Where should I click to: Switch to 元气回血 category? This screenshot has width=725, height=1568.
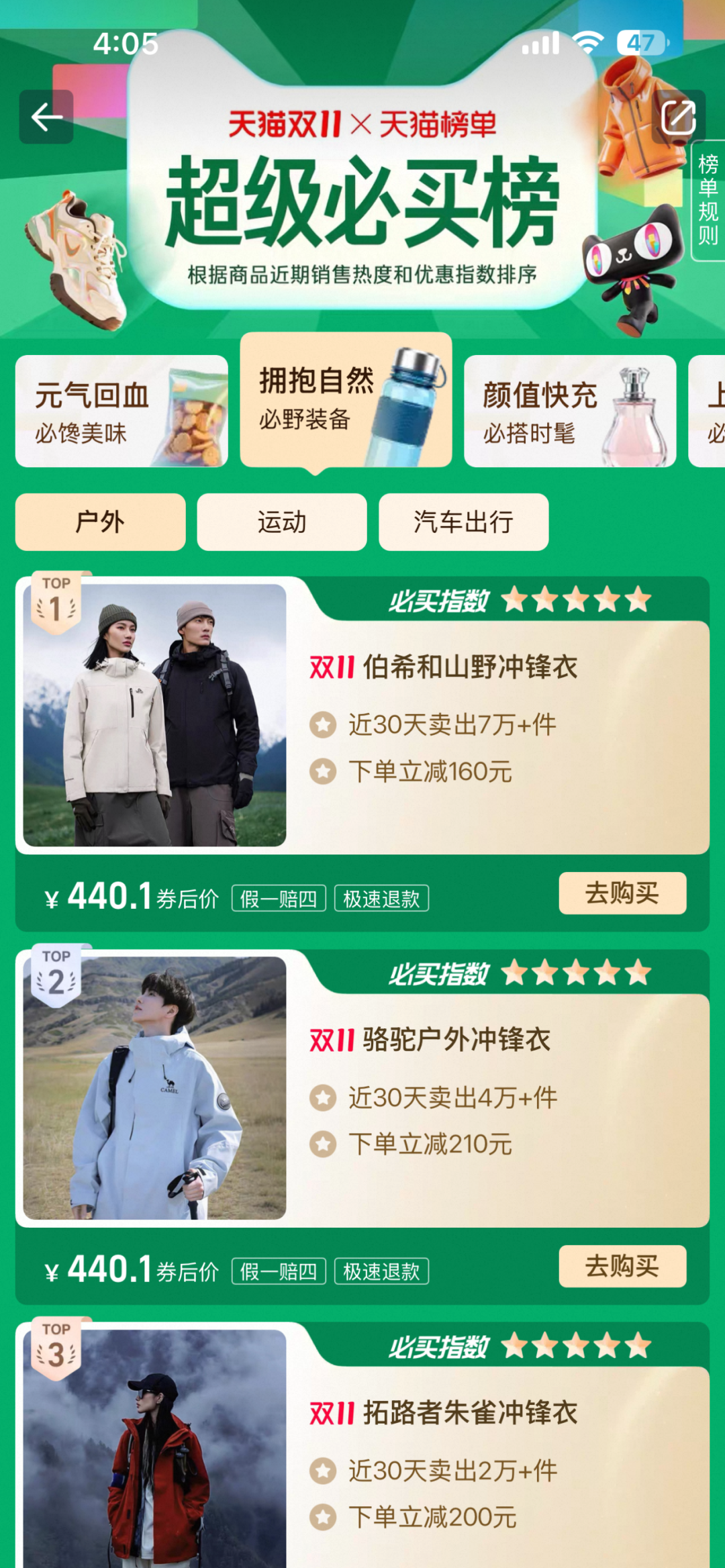[x=122, y=411]
